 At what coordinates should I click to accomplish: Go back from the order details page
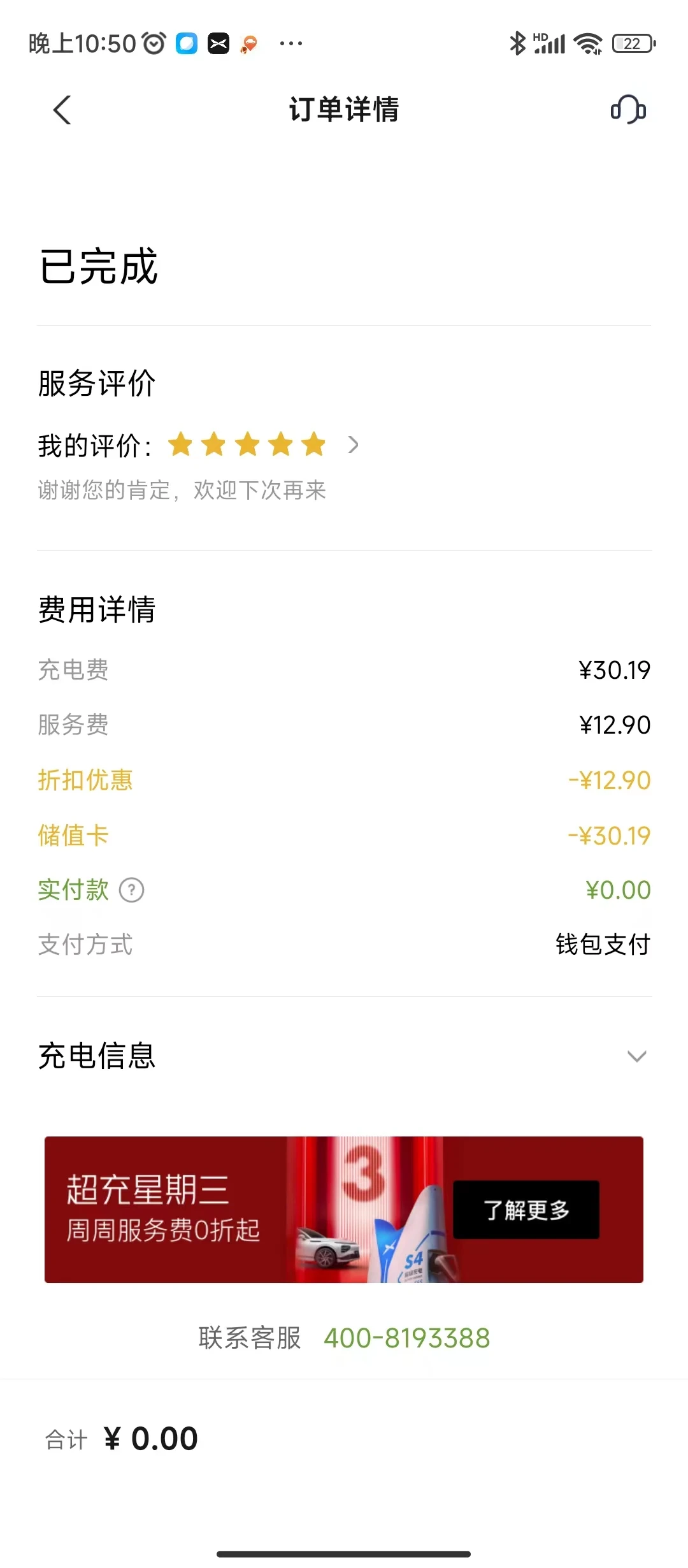pos(62,110)
